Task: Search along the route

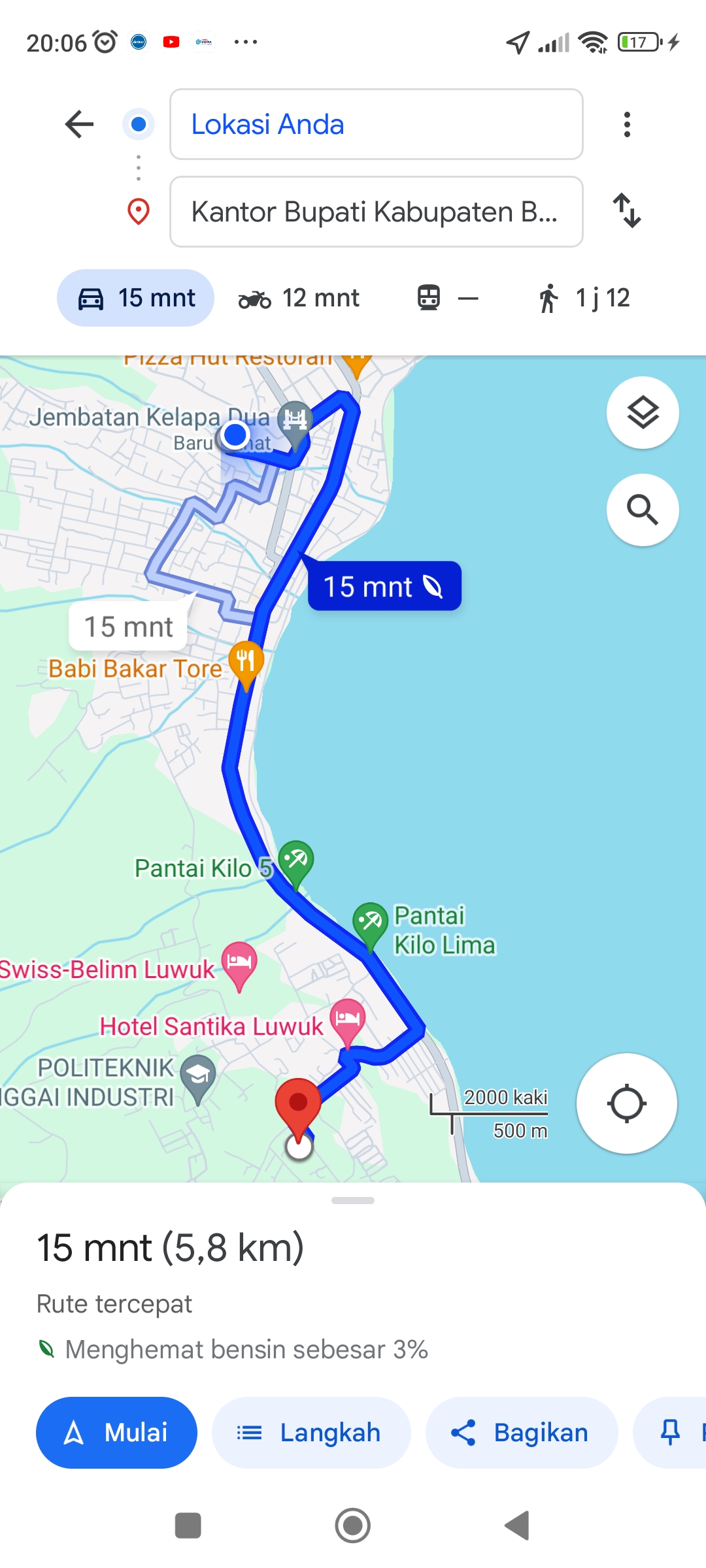Action: pos(643,510)
